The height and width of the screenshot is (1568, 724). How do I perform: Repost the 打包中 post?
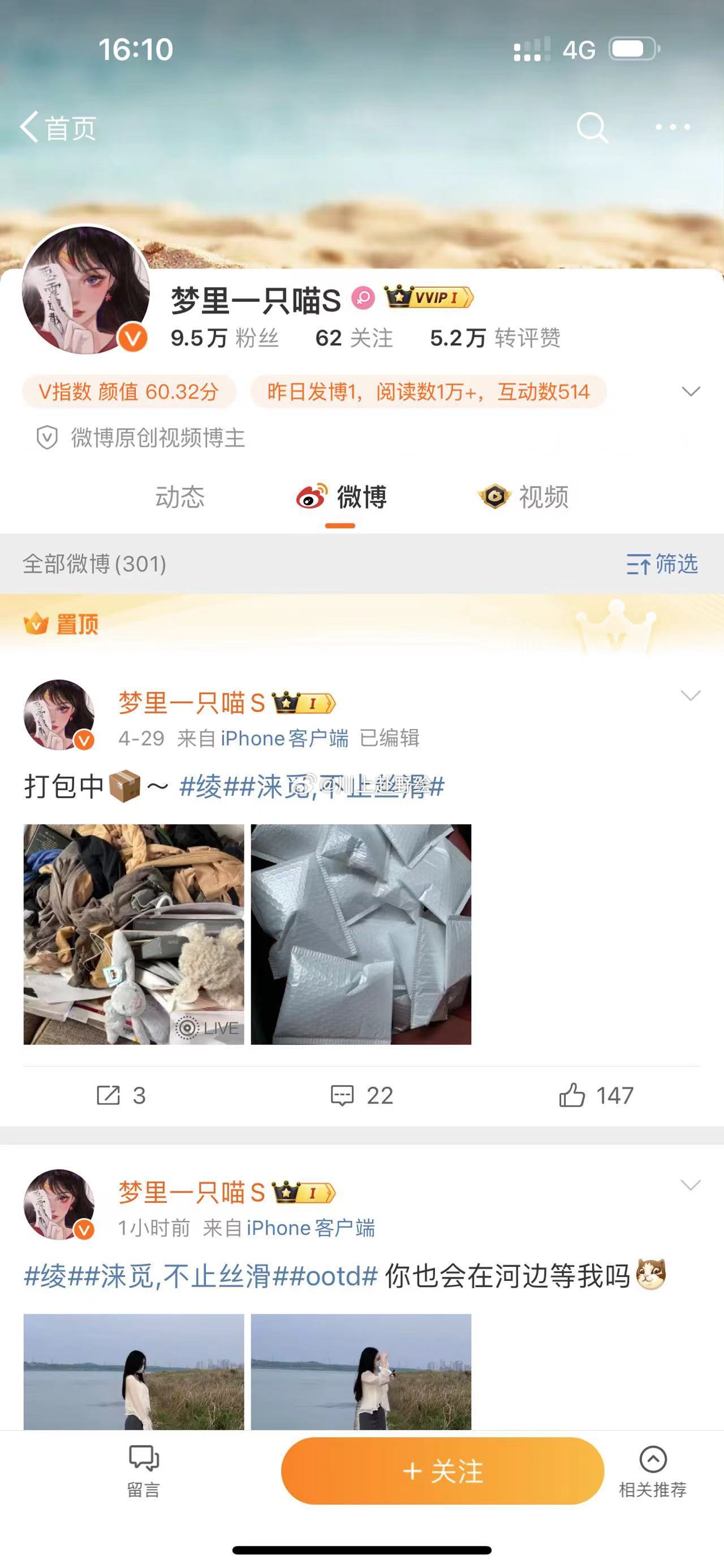pos(121,1095)
